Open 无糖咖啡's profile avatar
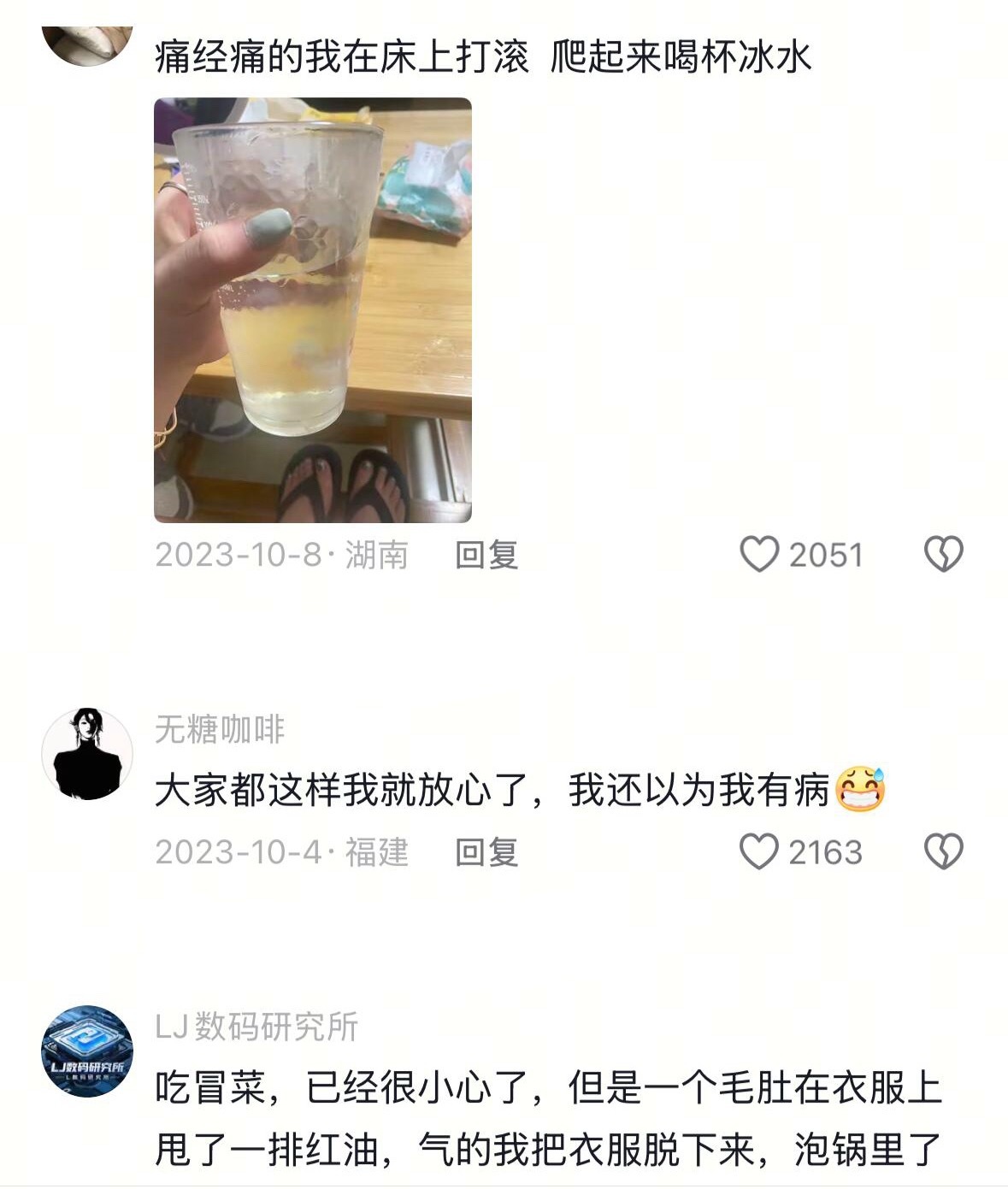This screenshot has width=1008, height=1189. pyautogui.click(x=87, y=754)
